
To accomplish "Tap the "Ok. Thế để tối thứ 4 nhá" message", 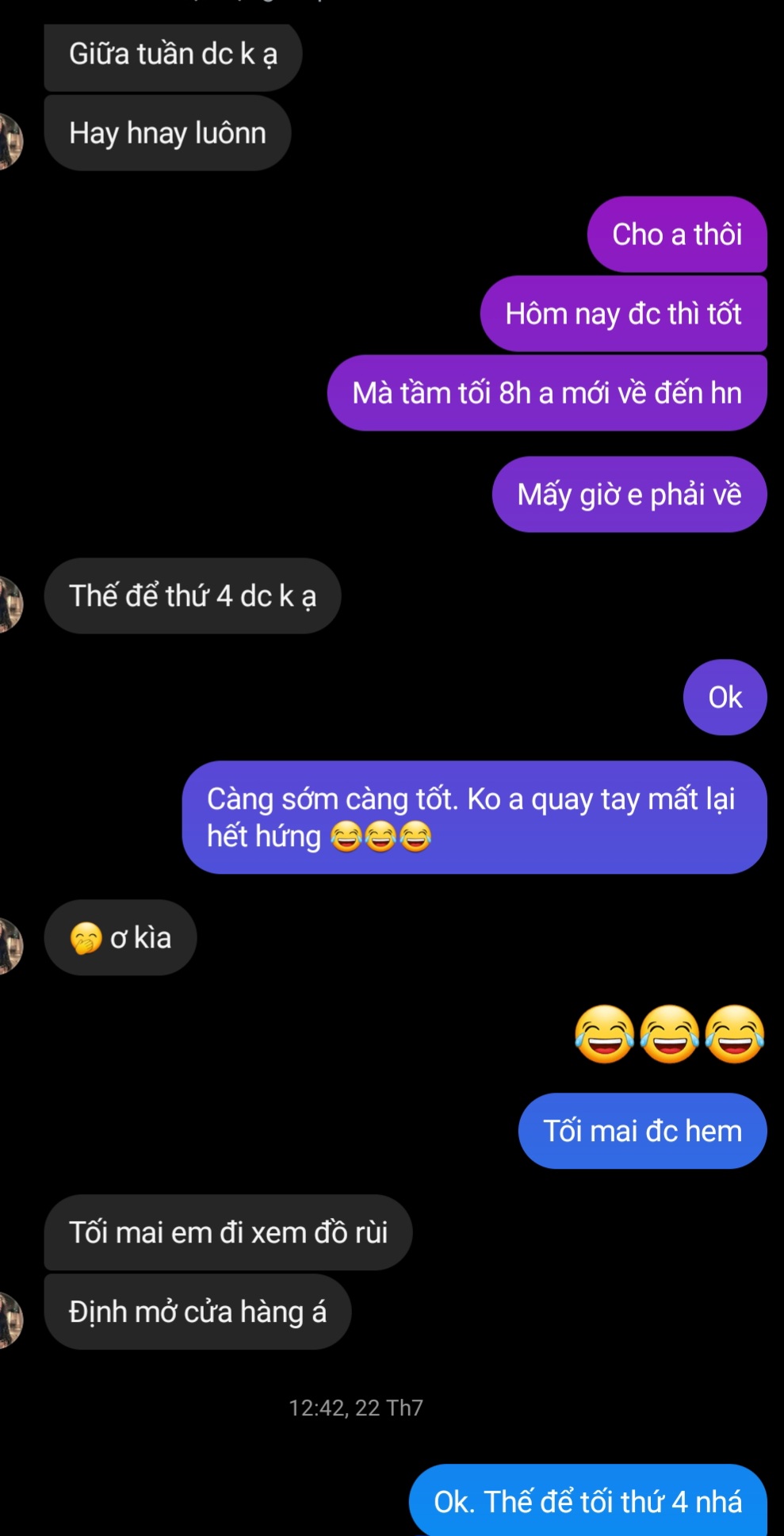I will coord(587,1501).
